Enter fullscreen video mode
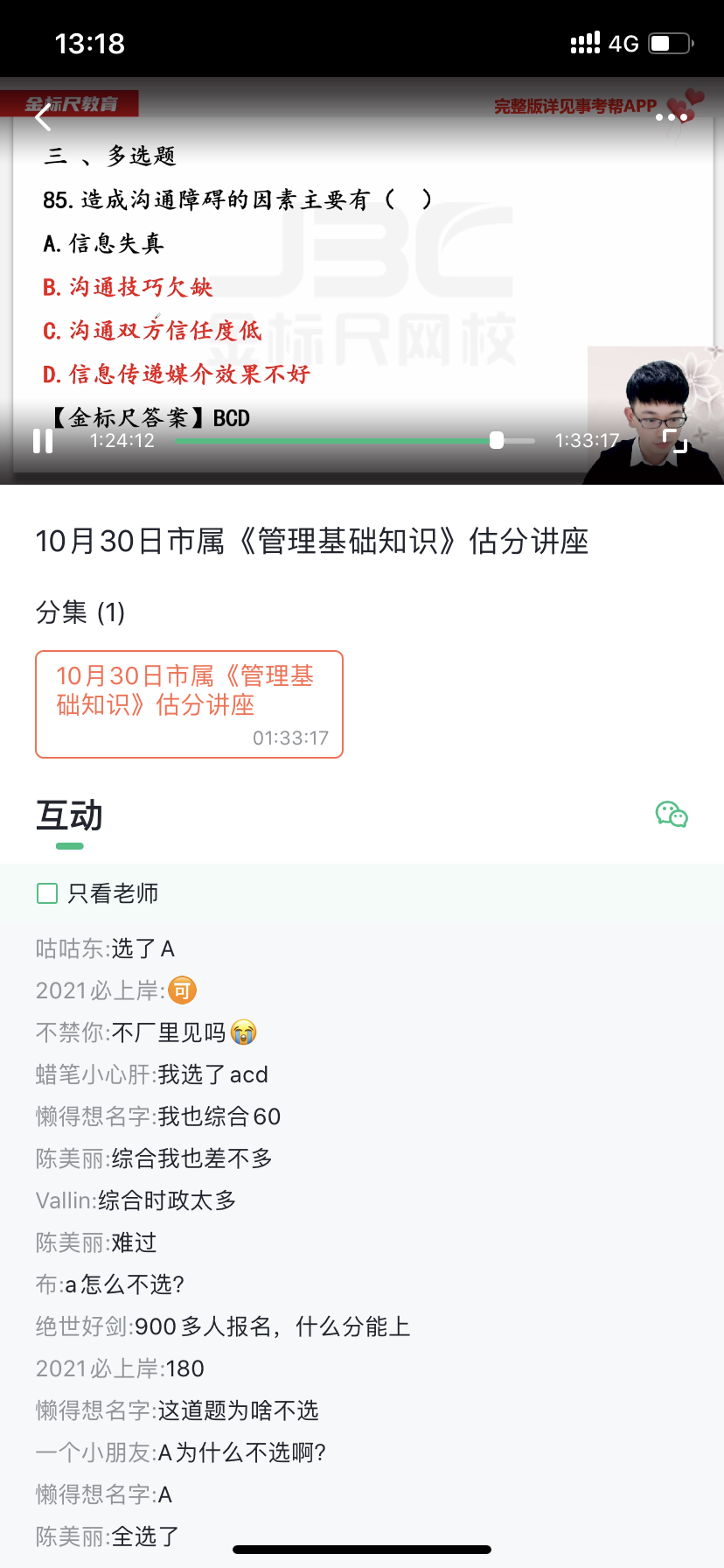Image resolution: width=724 pixels, height=1568 pixels. point(675,441)
